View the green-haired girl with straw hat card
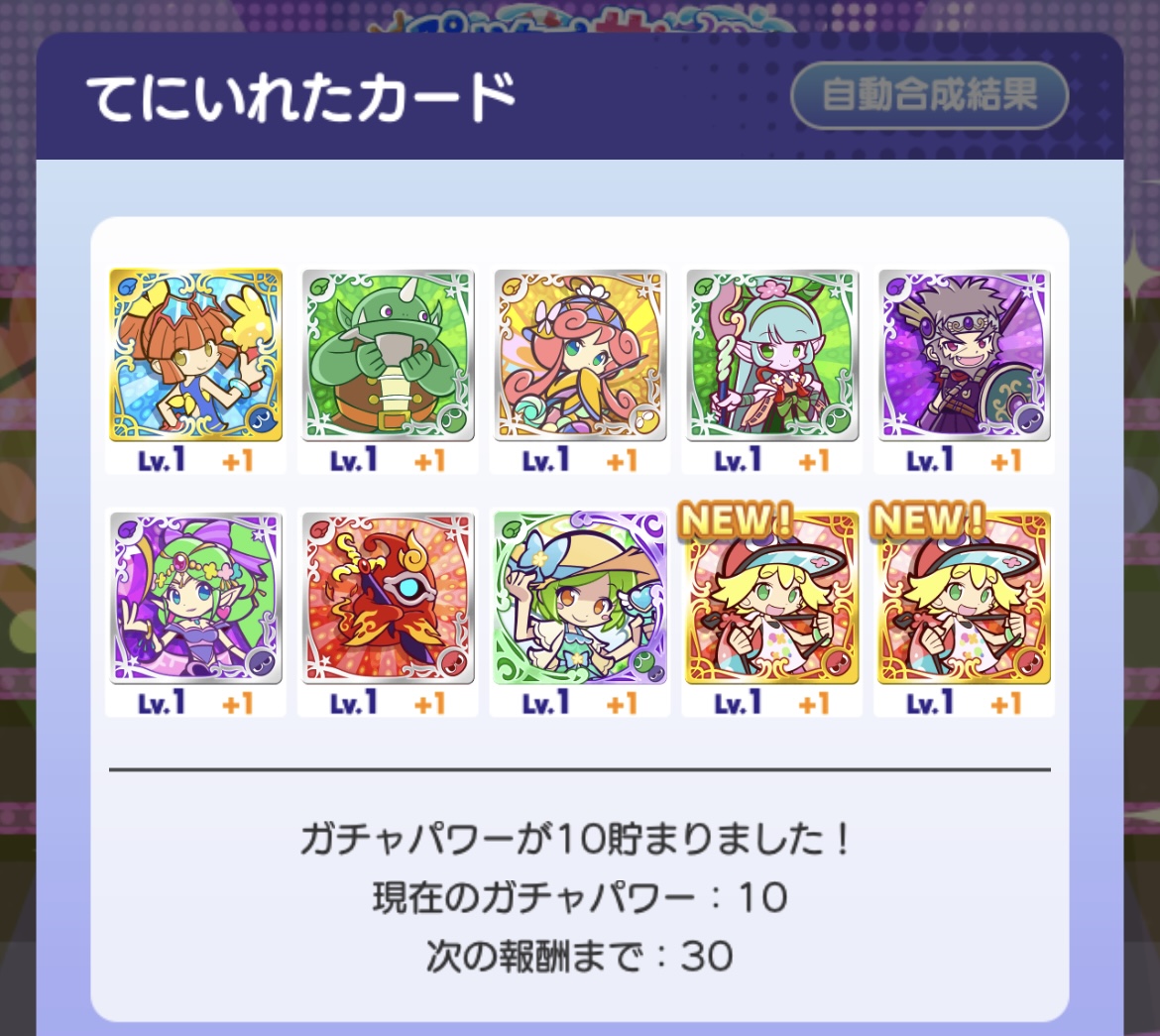 [x=580, y=598]
